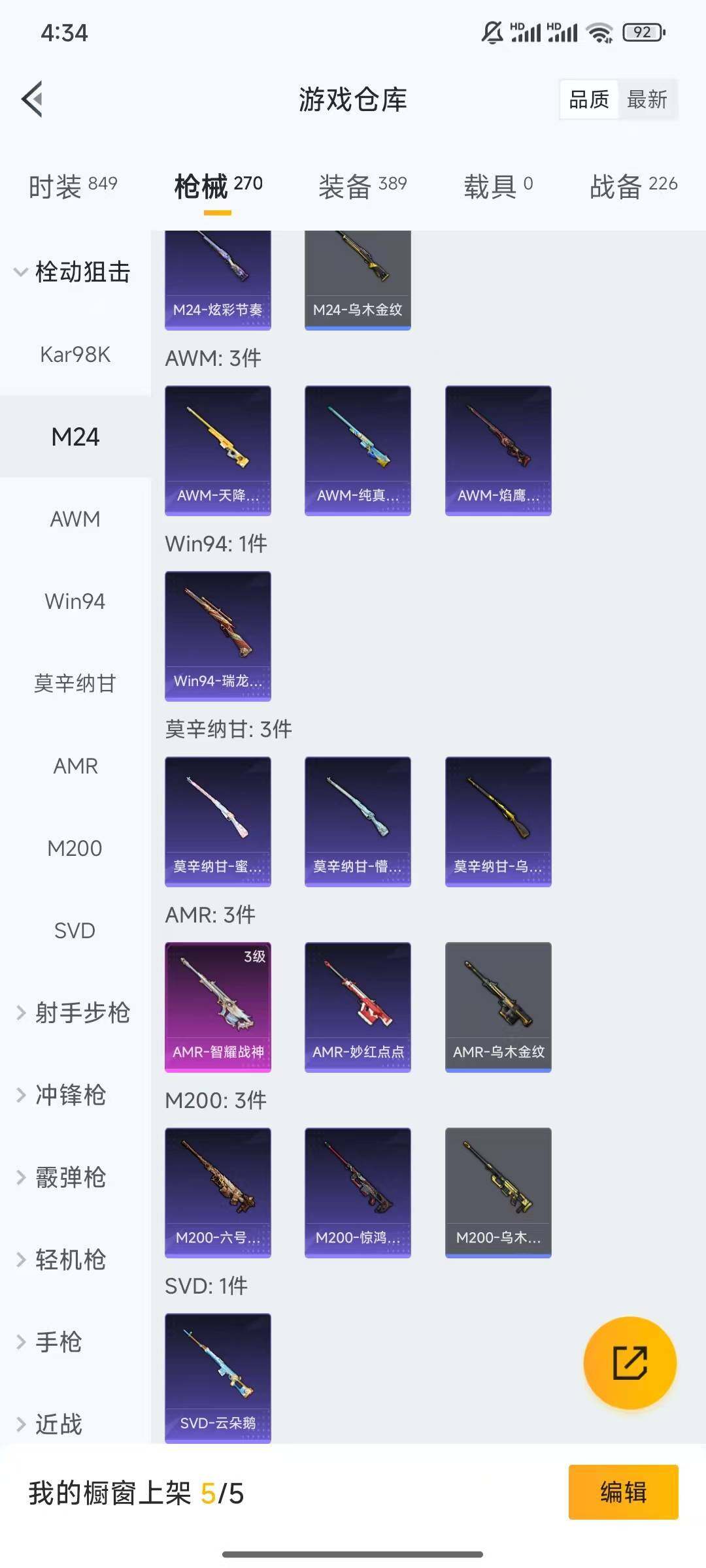Select AWM in the side list
The height and width of the screenshot is (1568, 706).
[75, 519]
